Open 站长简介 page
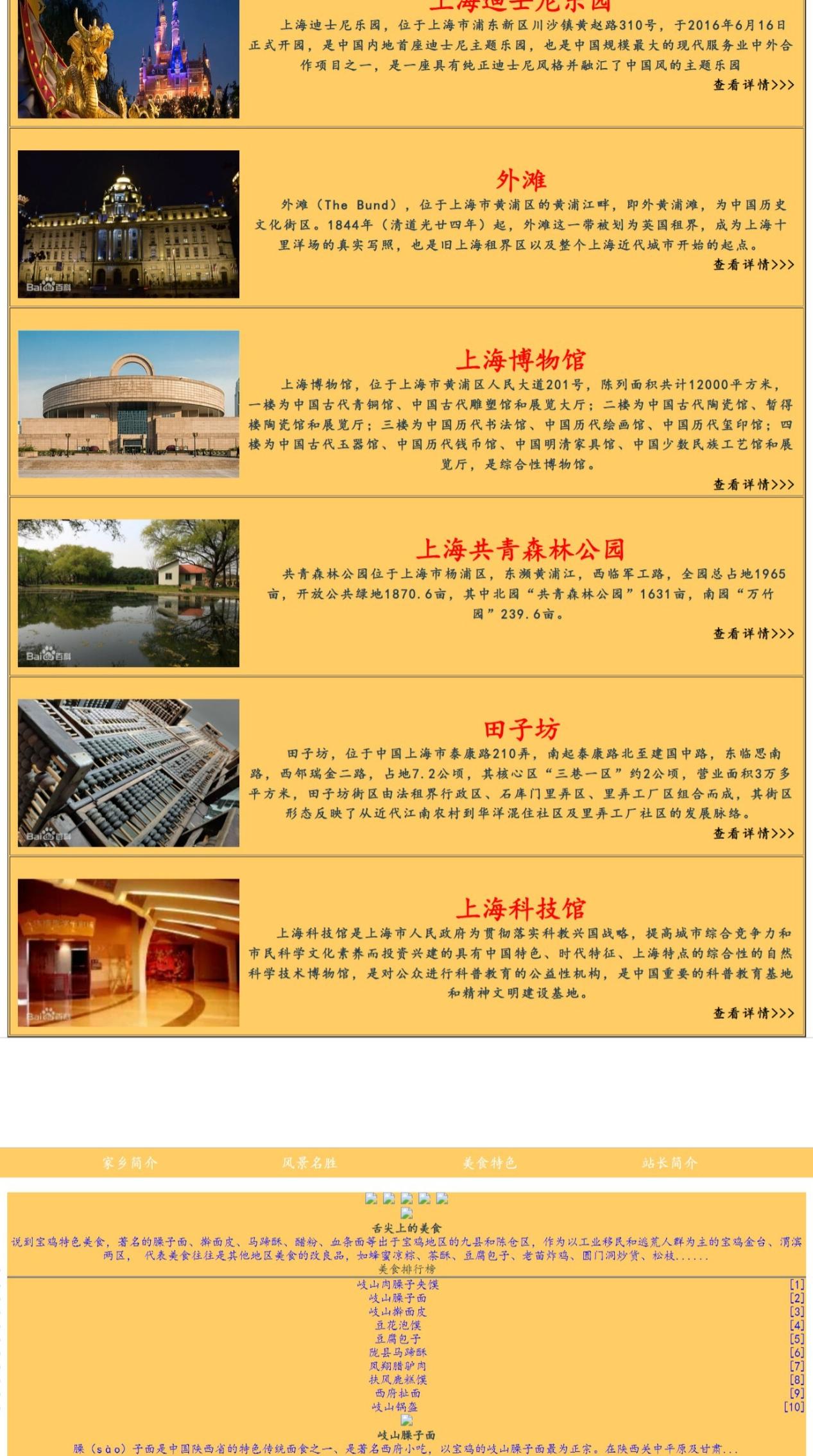Viewport: 813px width, 1456px height. [669, 1163]
